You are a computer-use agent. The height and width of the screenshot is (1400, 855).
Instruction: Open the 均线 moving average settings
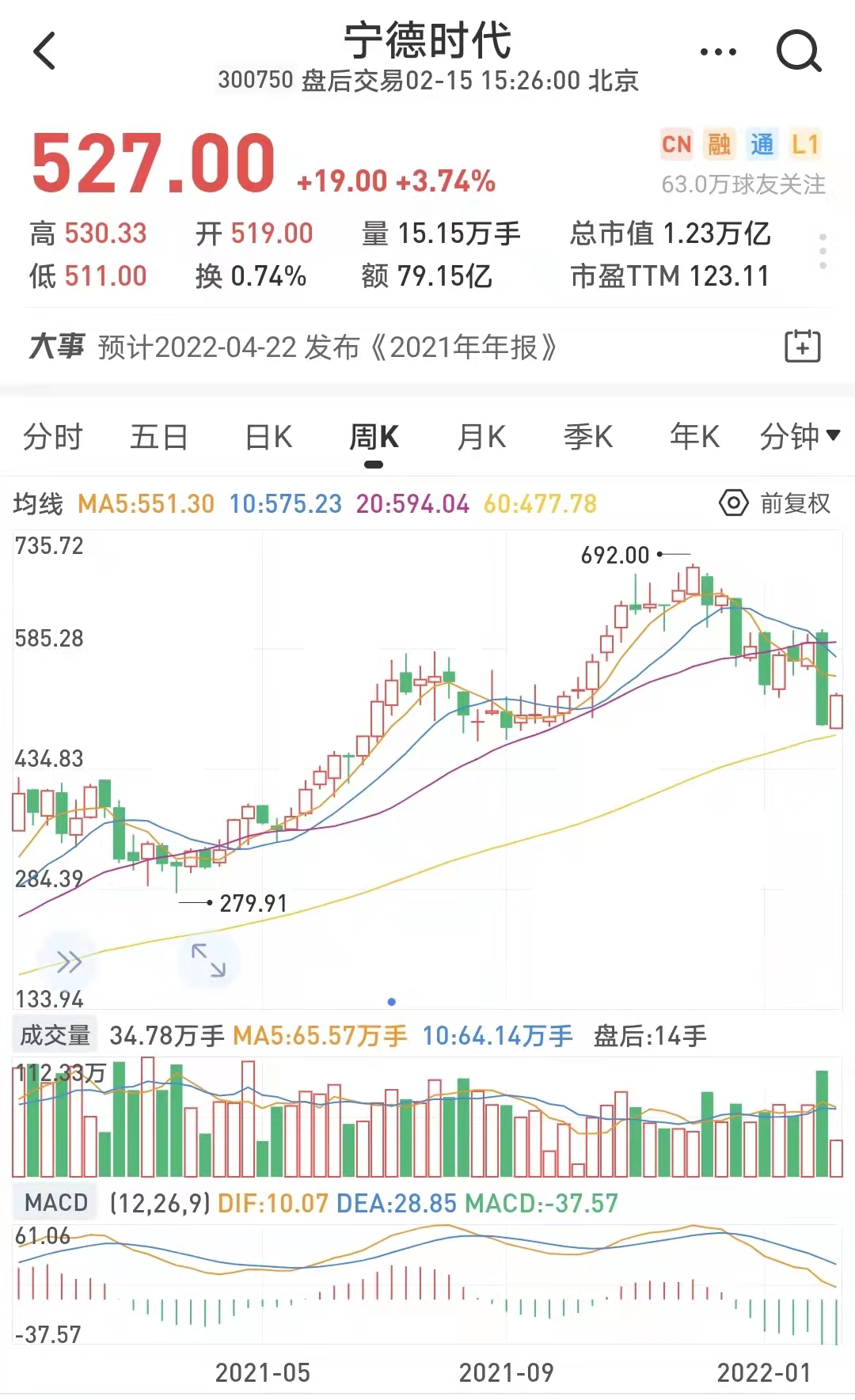tap(37, 503)
